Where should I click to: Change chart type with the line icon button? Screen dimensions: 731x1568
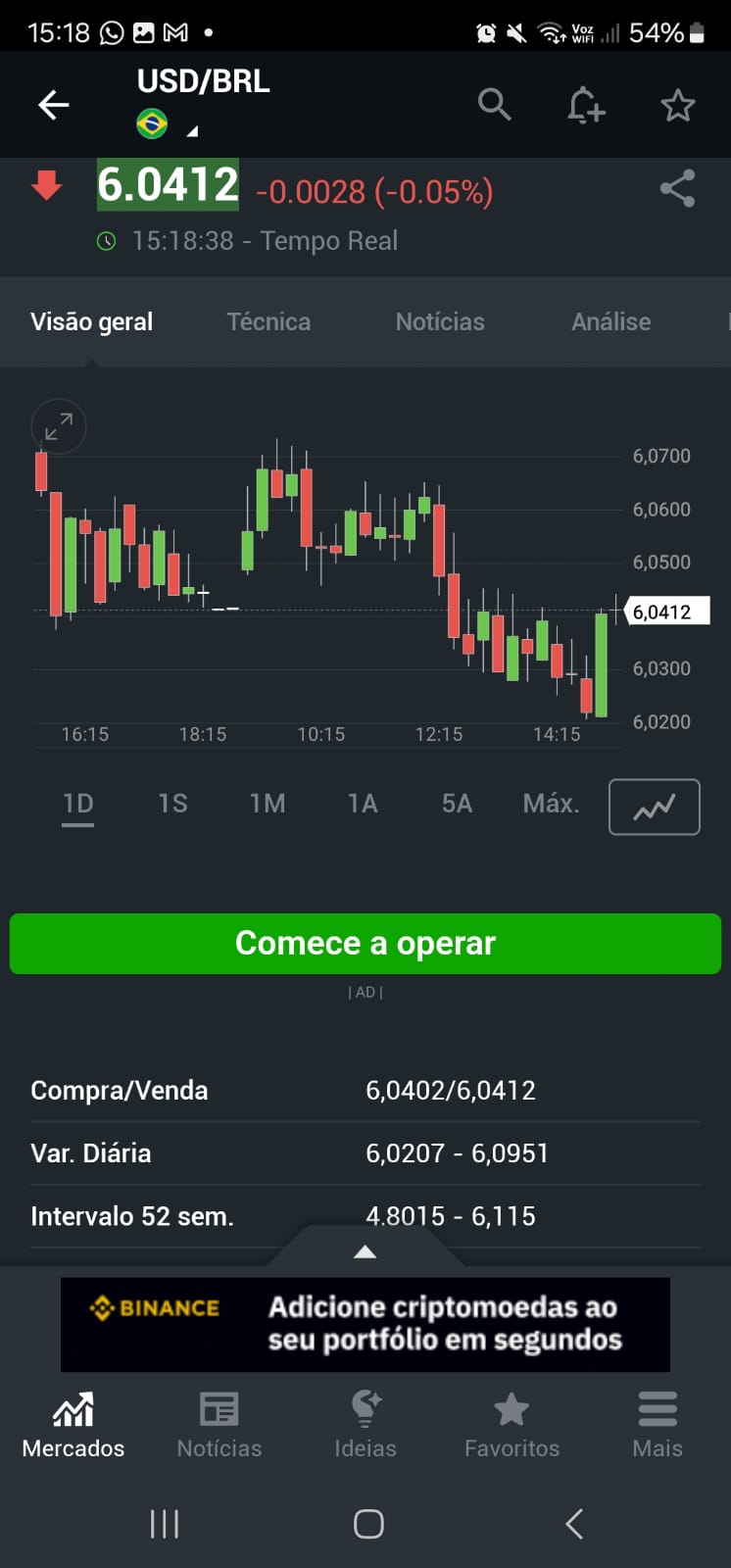coord(655,807)
